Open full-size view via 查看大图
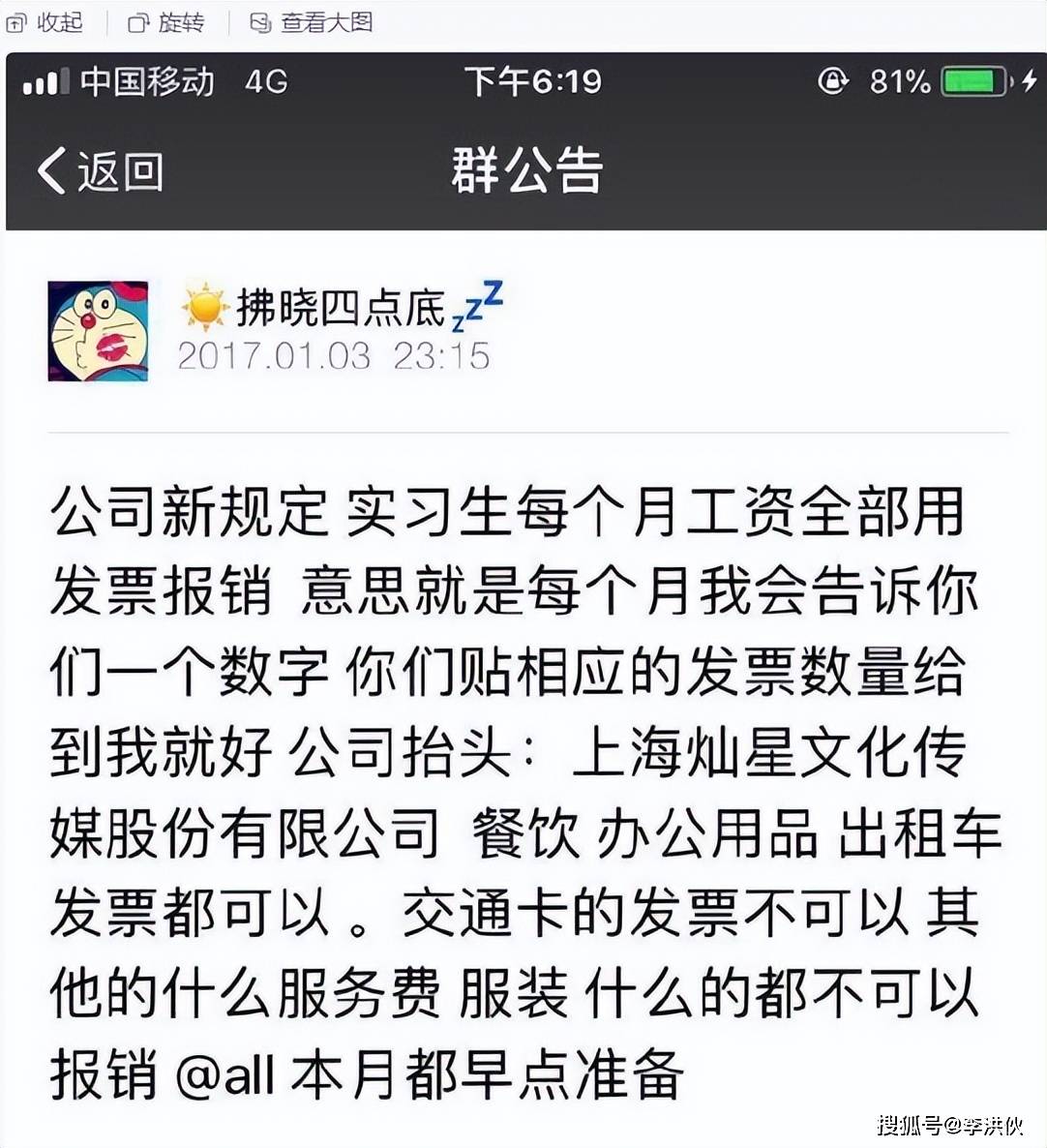This screenshot has width=1047, height=1148. [x=312, y=22]
